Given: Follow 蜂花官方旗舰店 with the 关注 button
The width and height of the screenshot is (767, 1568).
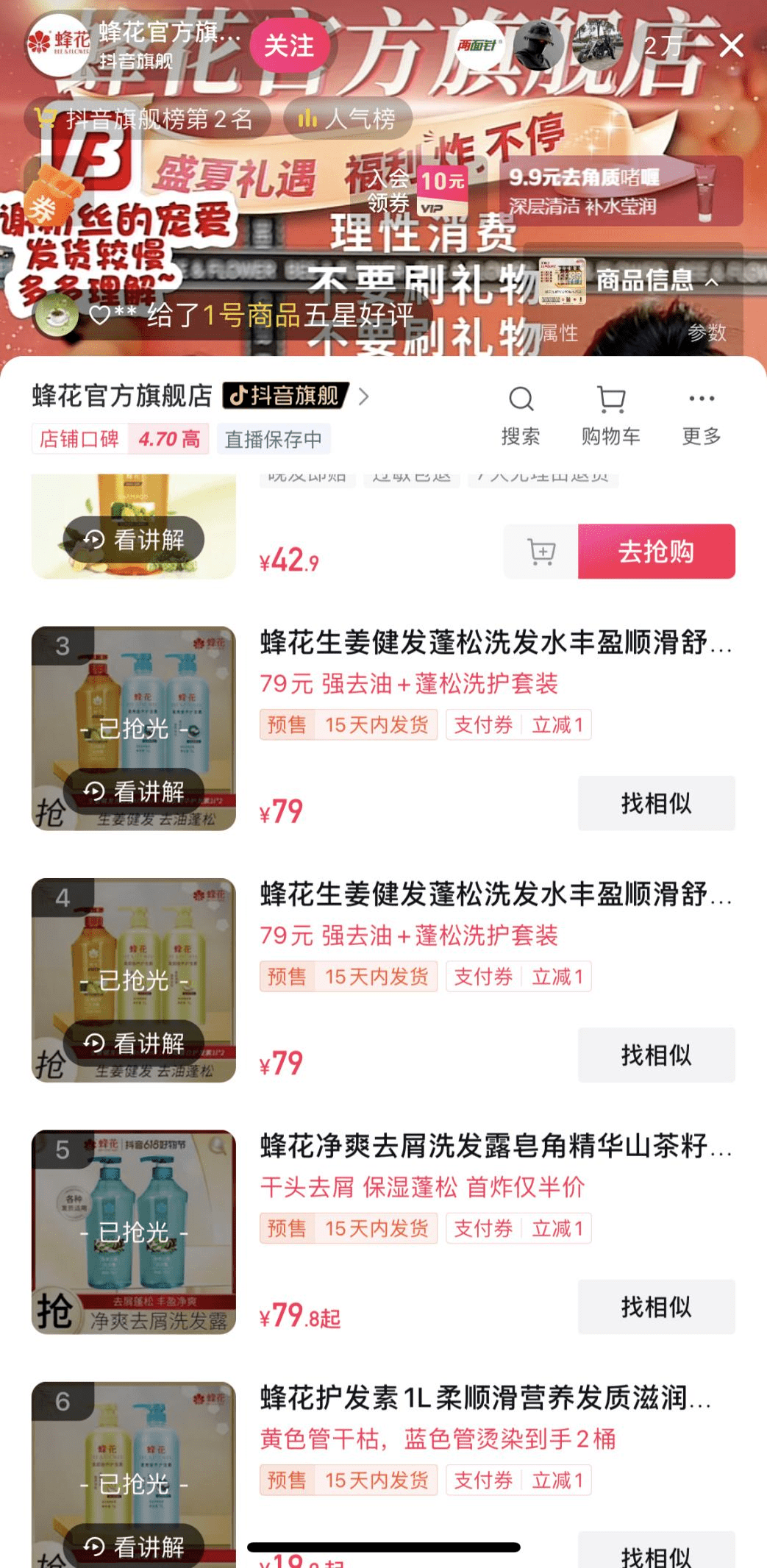Looking at the screenshot, I should (x=289, y=46).
